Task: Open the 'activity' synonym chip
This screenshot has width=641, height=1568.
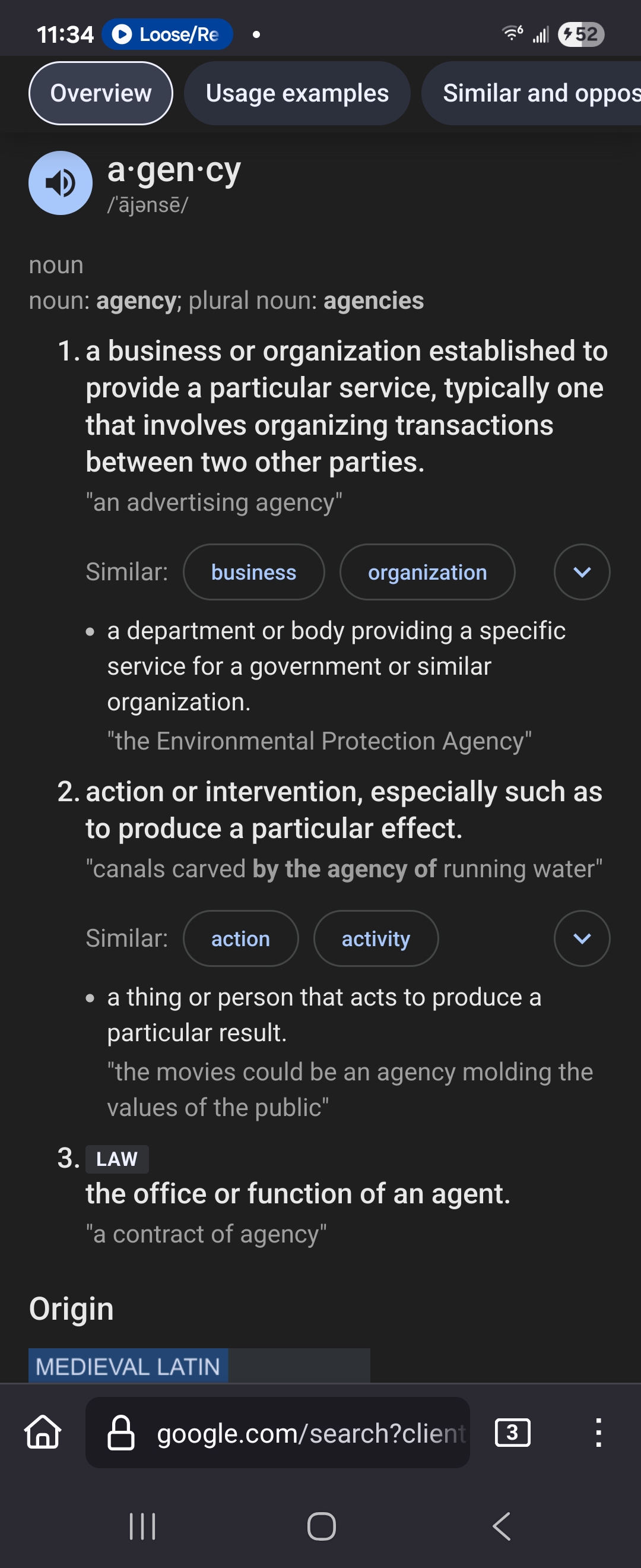Action: click(375, 938)
